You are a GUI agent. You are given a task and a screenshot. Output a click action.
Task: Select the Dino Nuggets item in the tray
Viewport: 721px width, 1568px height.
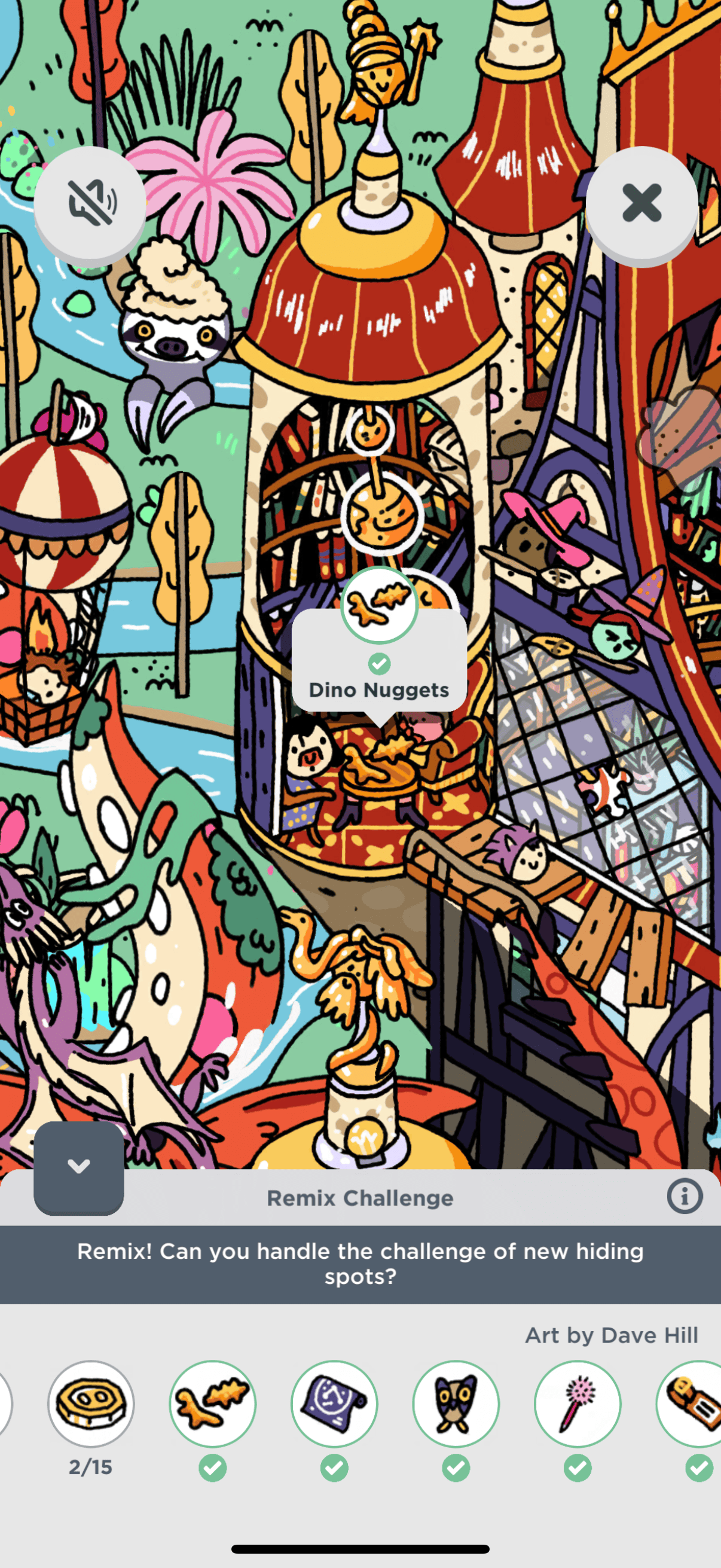pyautogui.click(x=212, y=1403)
